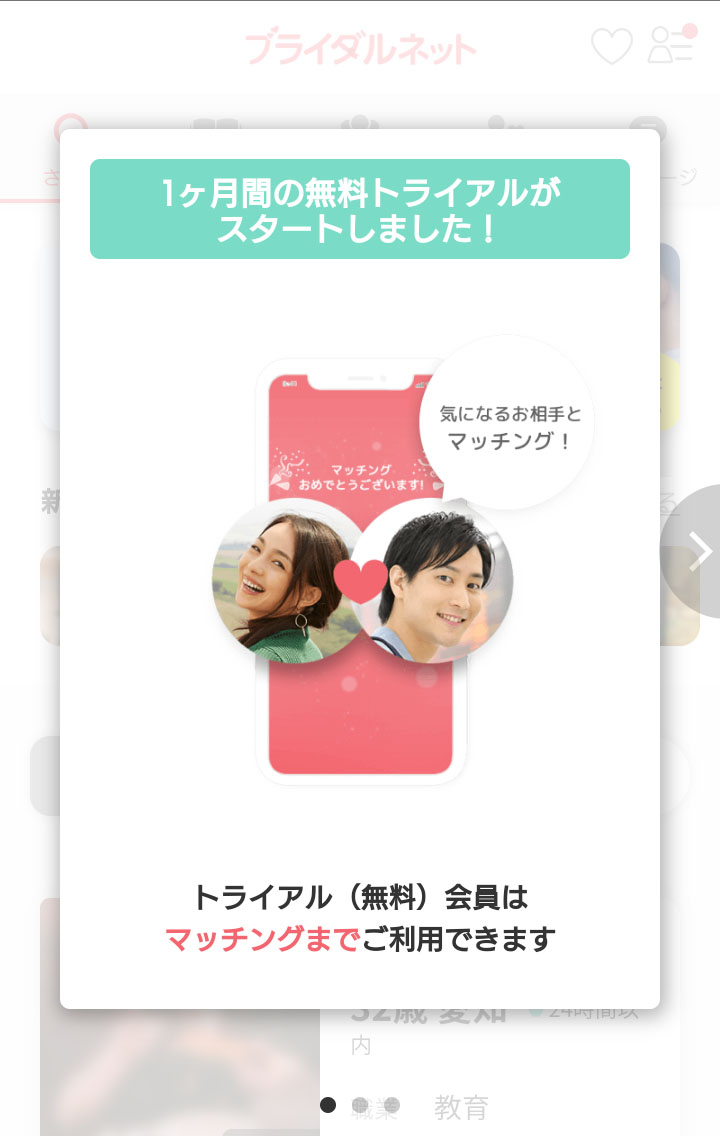This screenshot has width=720, height=1136.
Task: Tap the first page indicator dot
Action: (328, 1104)
